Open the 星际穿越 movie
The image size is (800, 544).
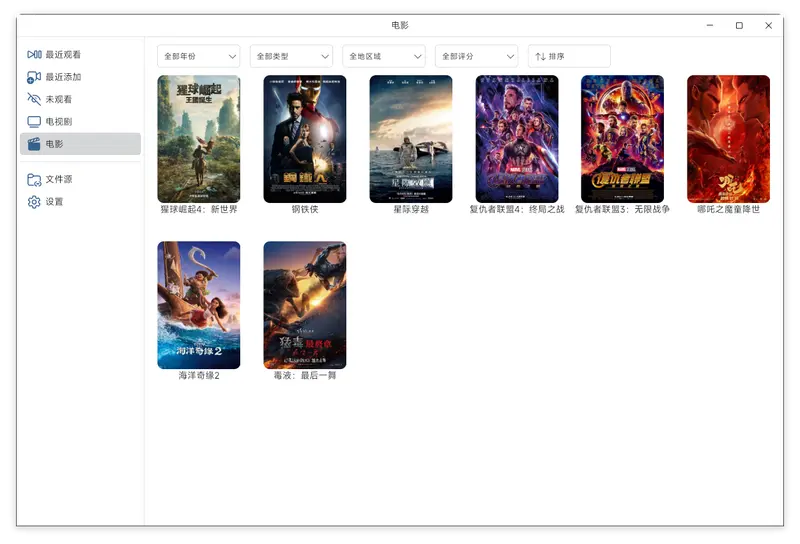[411, 139]
